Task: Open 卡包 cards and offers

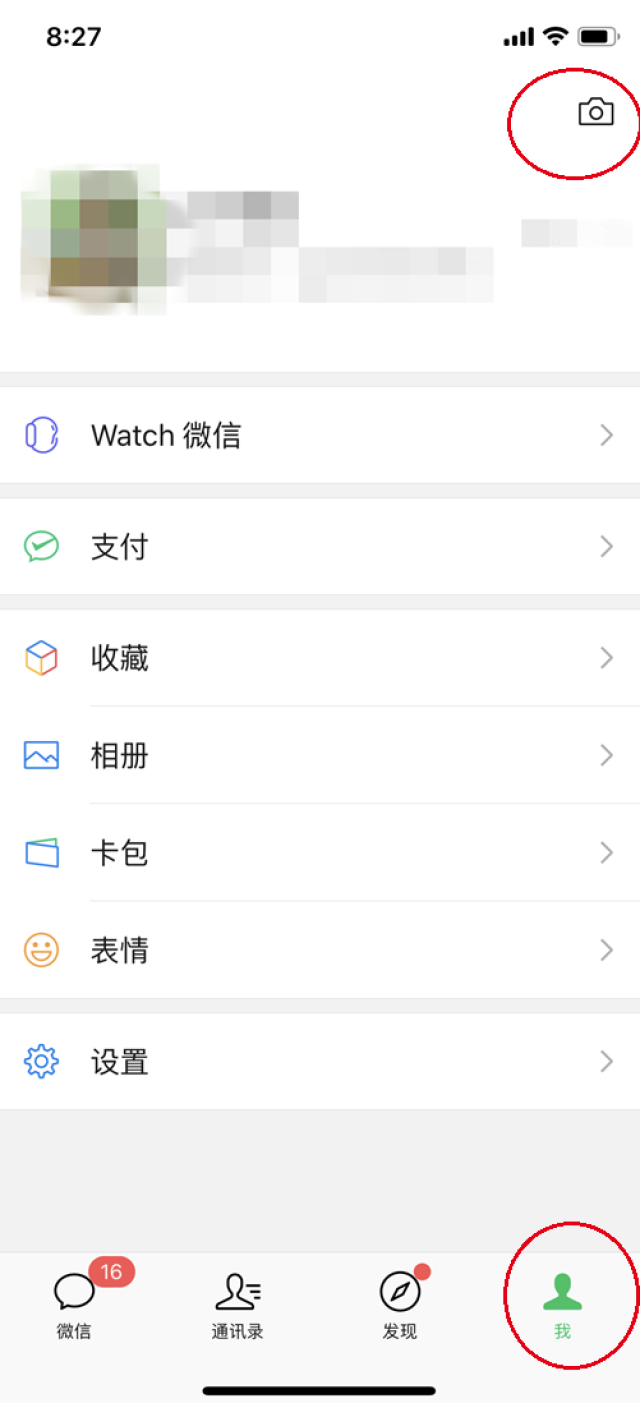Action: 320,853
